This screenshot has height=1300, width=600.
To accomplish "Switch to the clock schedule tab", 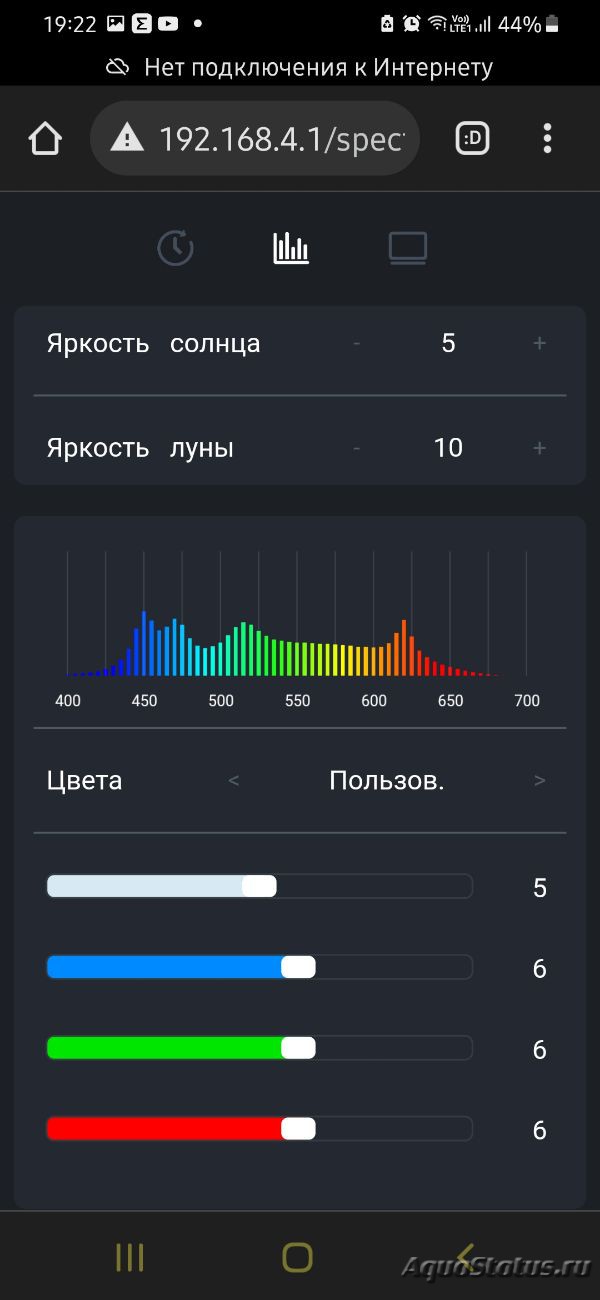I will pos(175,248).
